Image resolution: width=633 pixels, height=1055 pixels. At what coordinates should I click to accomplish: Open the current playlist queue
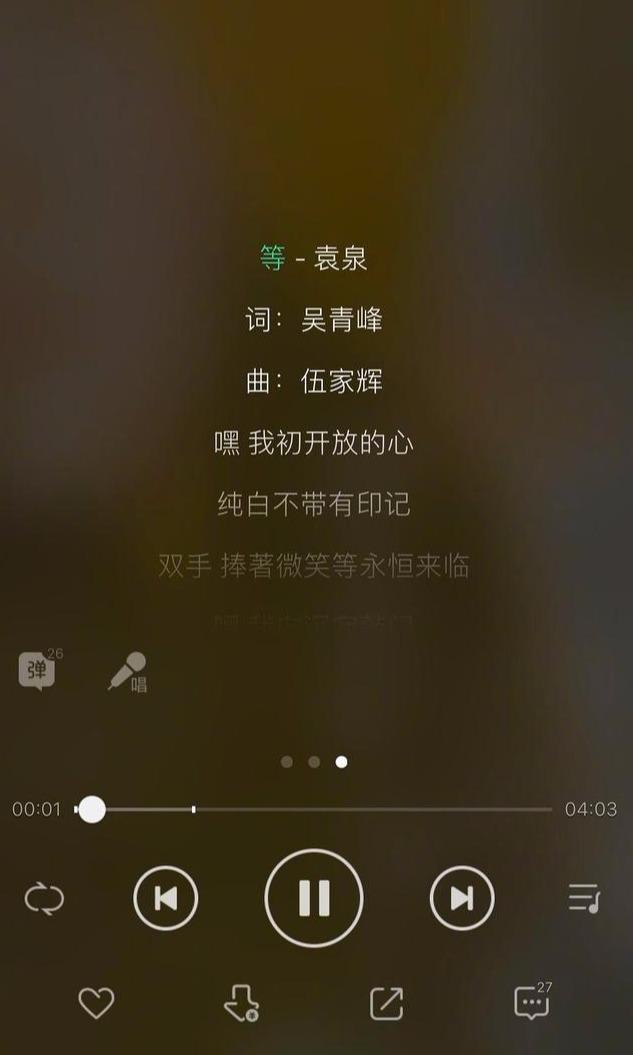(584, 897)
